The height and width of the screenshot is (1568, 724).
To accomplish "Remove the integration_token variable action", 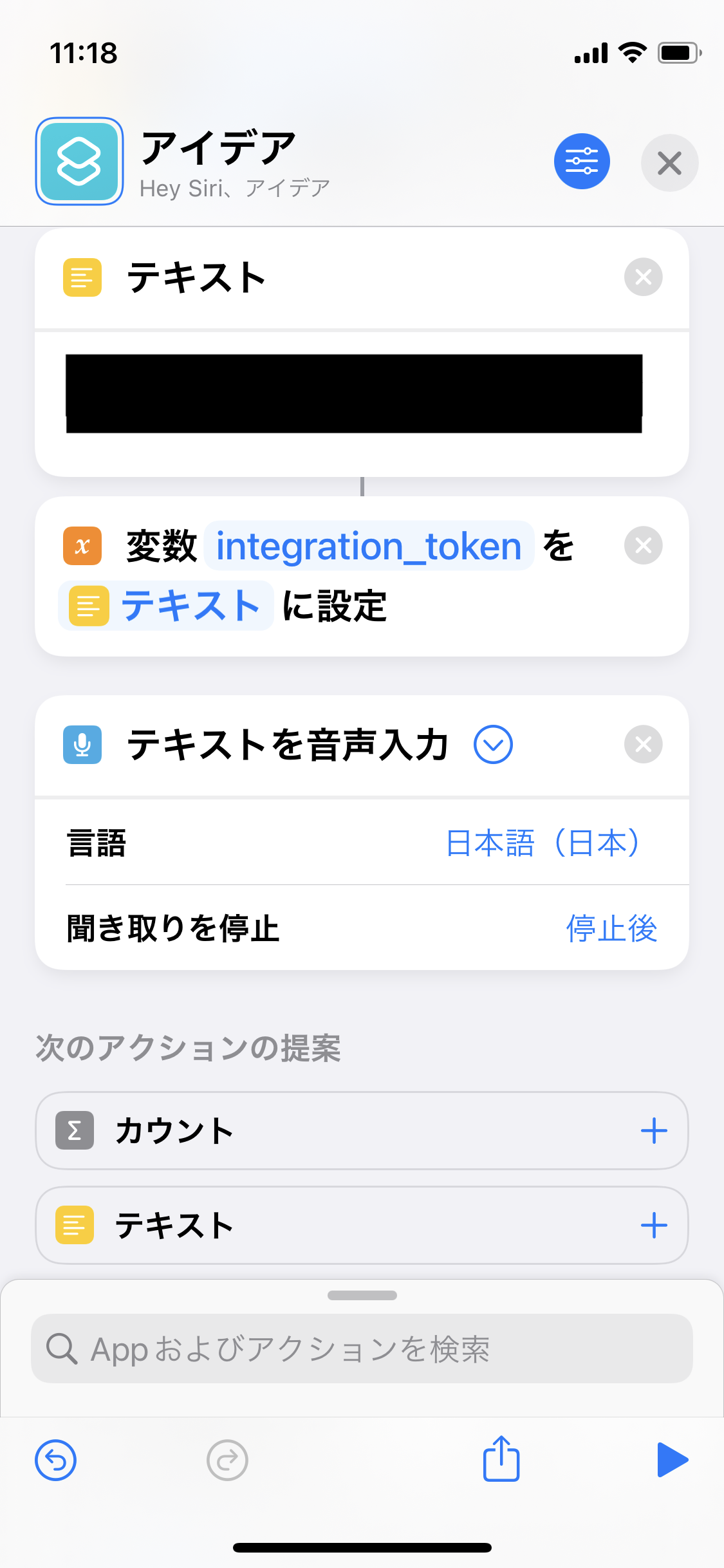I will (x=642, y=545).
